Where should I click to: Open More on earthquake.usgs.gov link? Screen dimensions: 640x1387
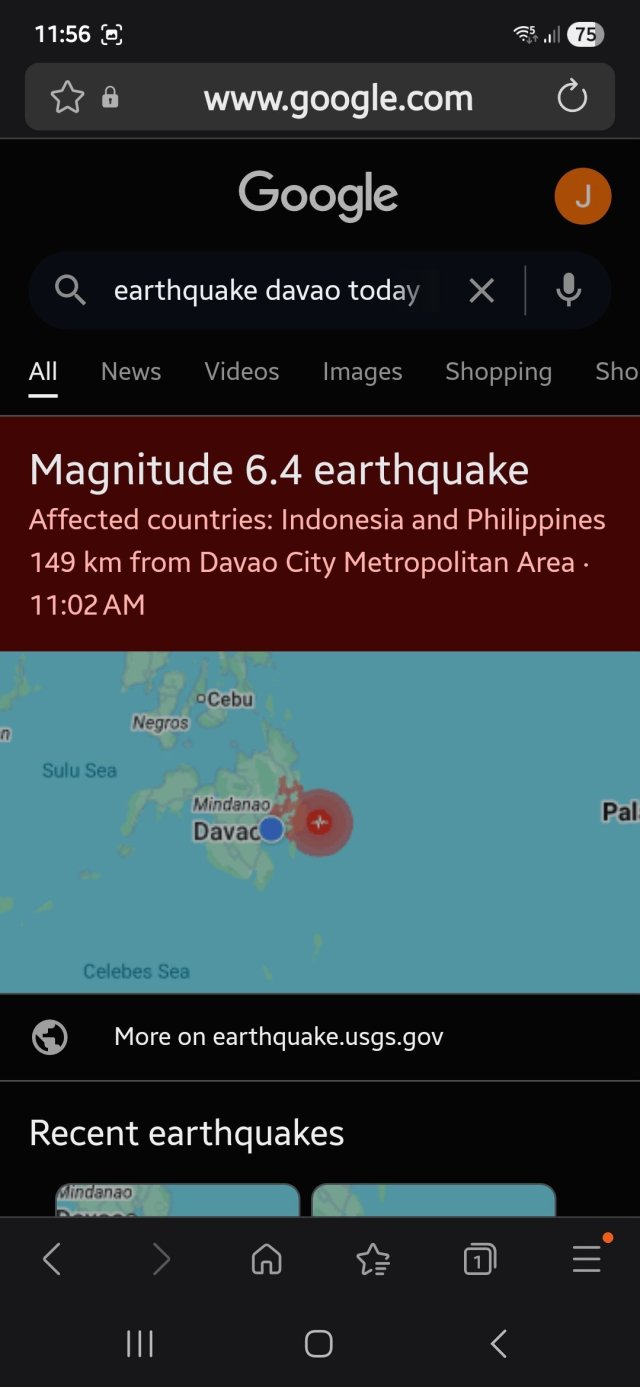coord(279,1037)
